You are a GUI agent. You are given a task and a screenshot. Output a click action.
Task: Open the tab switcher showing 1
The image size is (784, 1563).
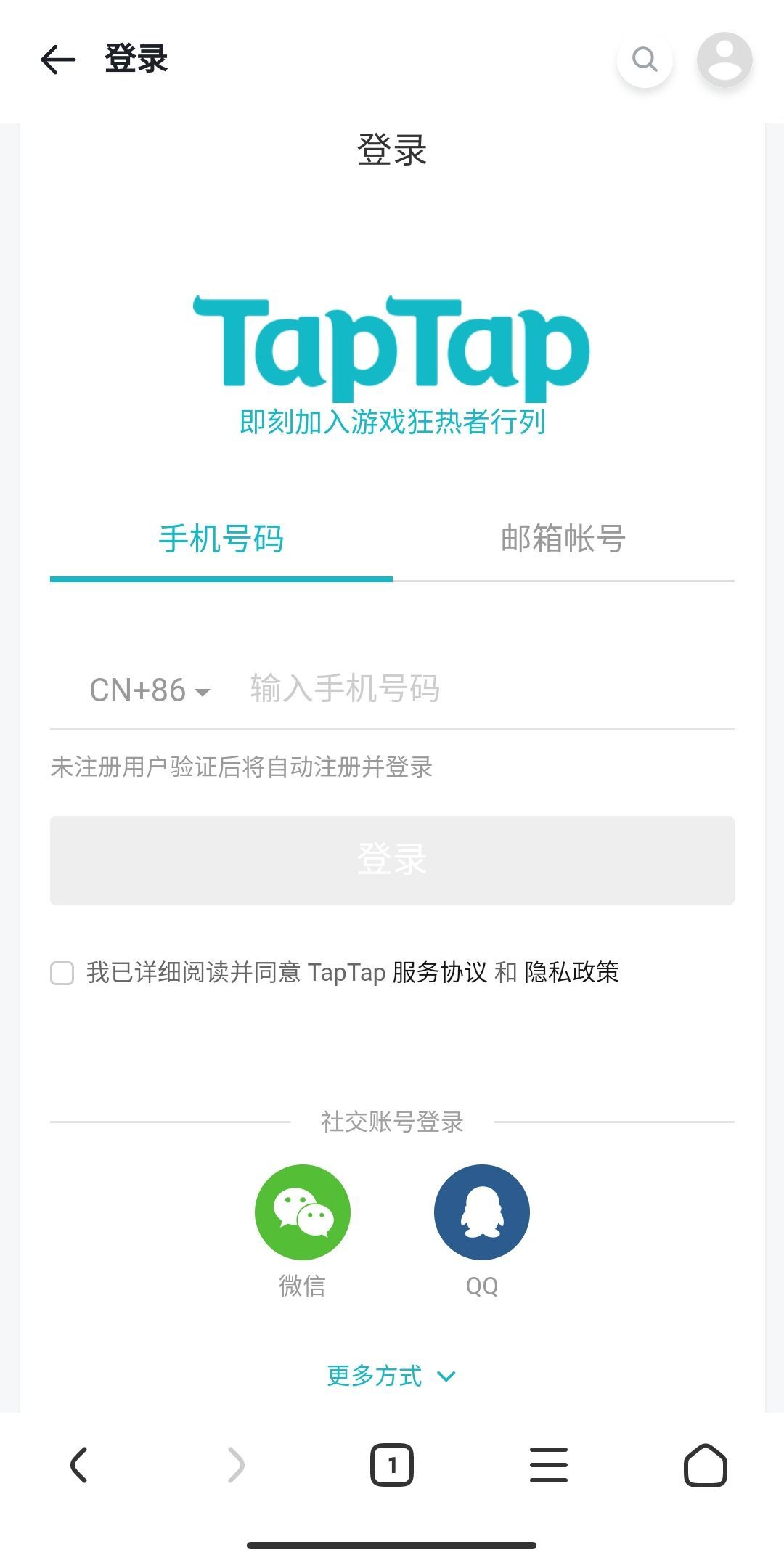tap(392, 1465)
